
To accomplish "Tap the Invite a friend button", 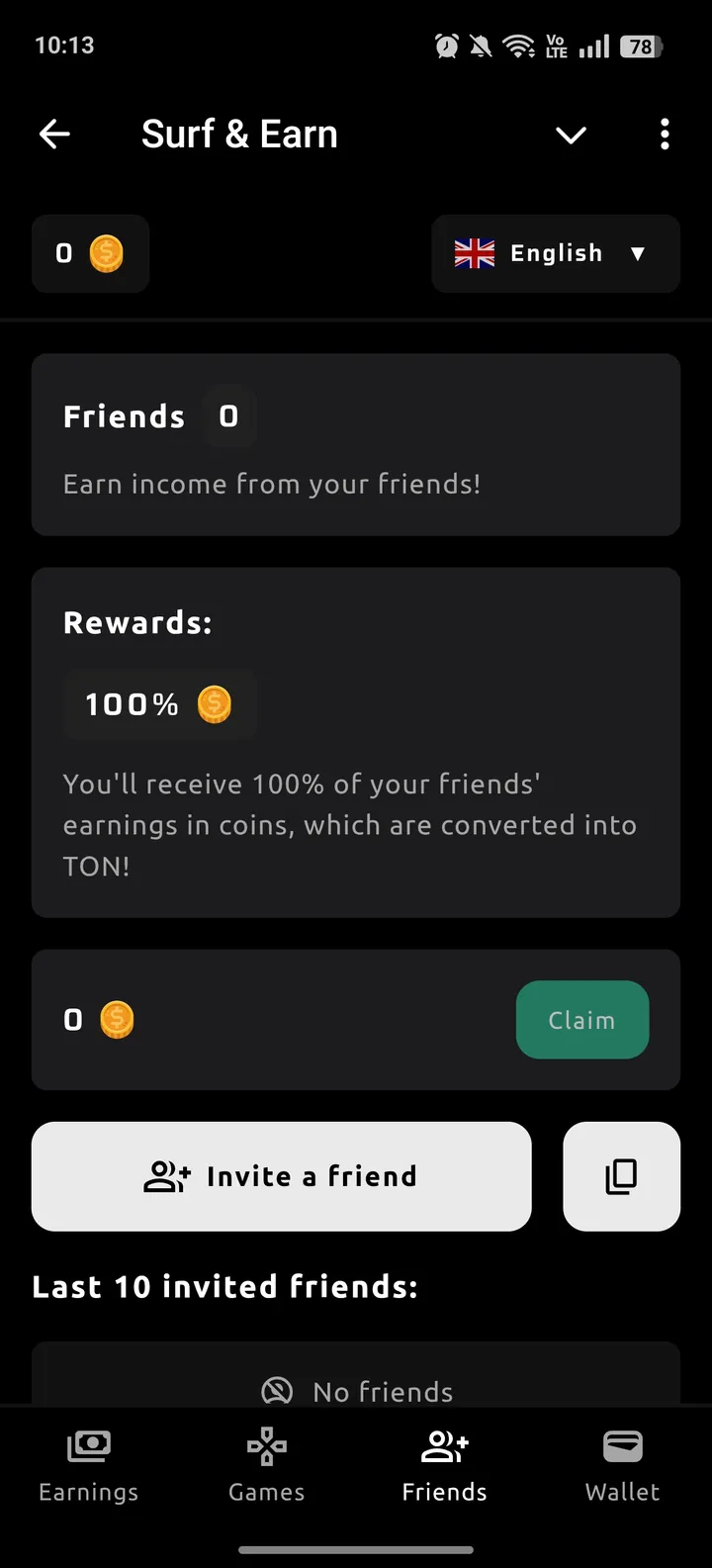I will [281, 1176].
